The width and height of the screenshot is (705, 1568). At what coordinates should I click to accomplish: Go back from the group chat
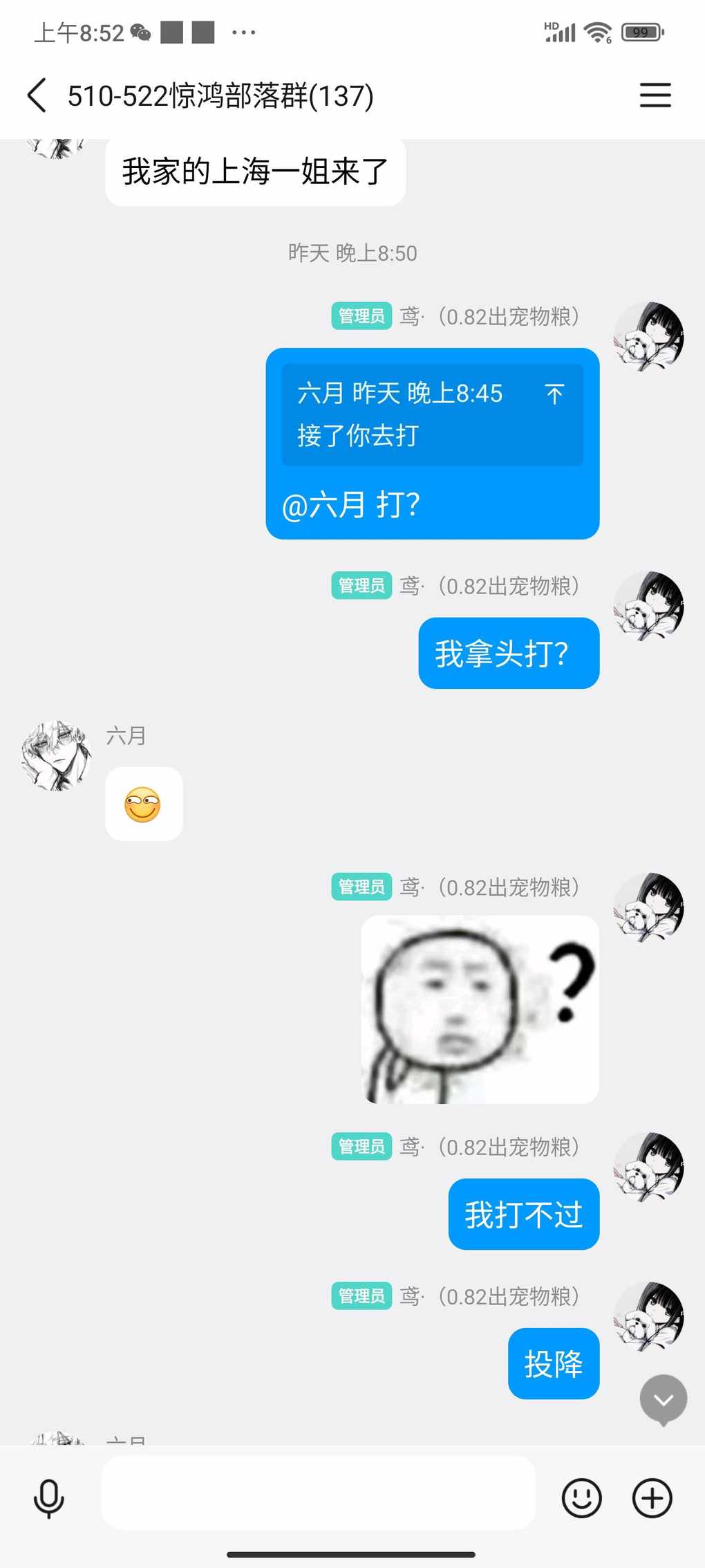[x=37, y=95]
